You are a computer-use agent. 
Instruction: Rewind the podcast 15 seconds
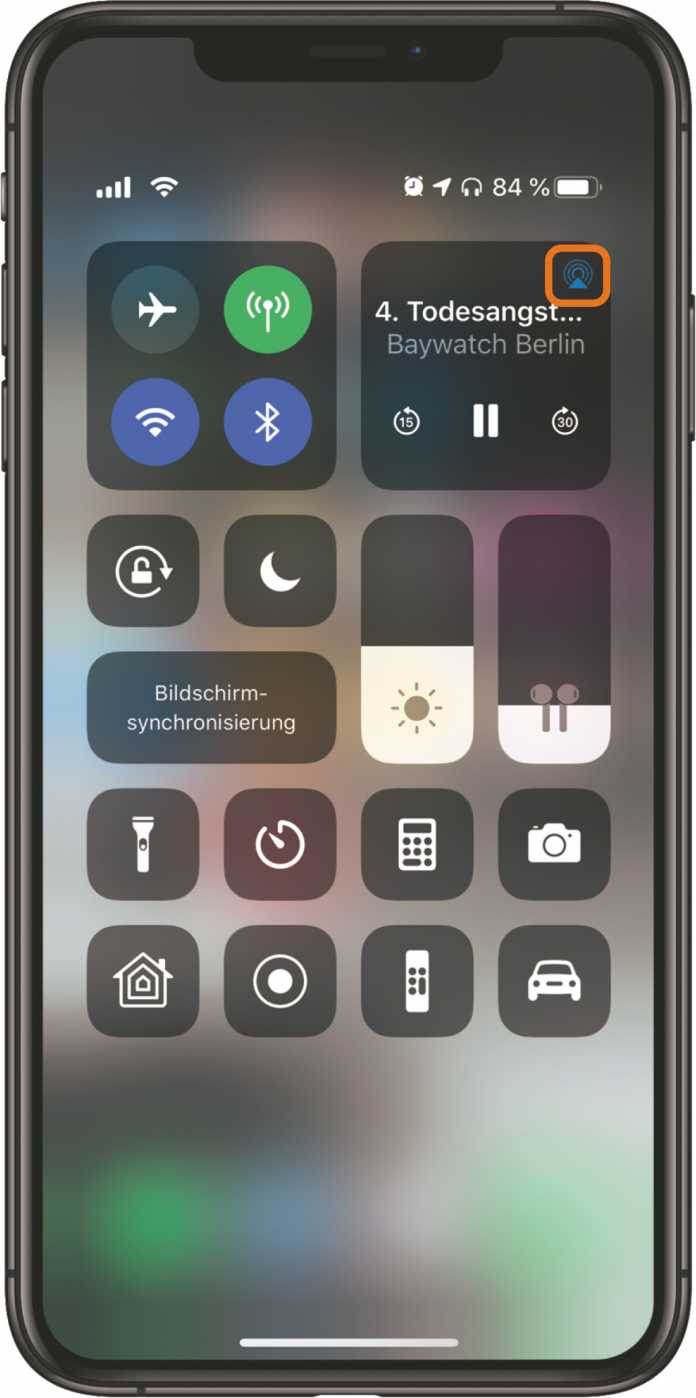pos(406,422)
